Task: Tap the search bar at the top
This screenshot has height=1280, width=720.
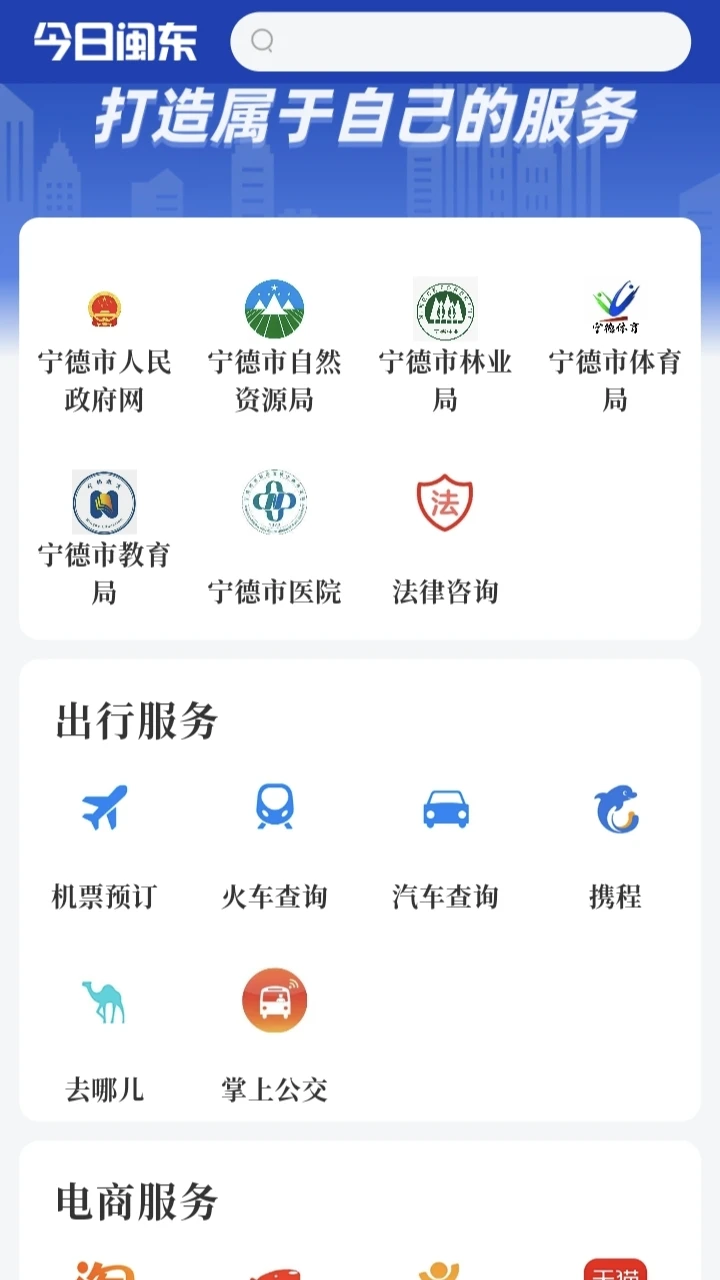Action: (460, 40)
